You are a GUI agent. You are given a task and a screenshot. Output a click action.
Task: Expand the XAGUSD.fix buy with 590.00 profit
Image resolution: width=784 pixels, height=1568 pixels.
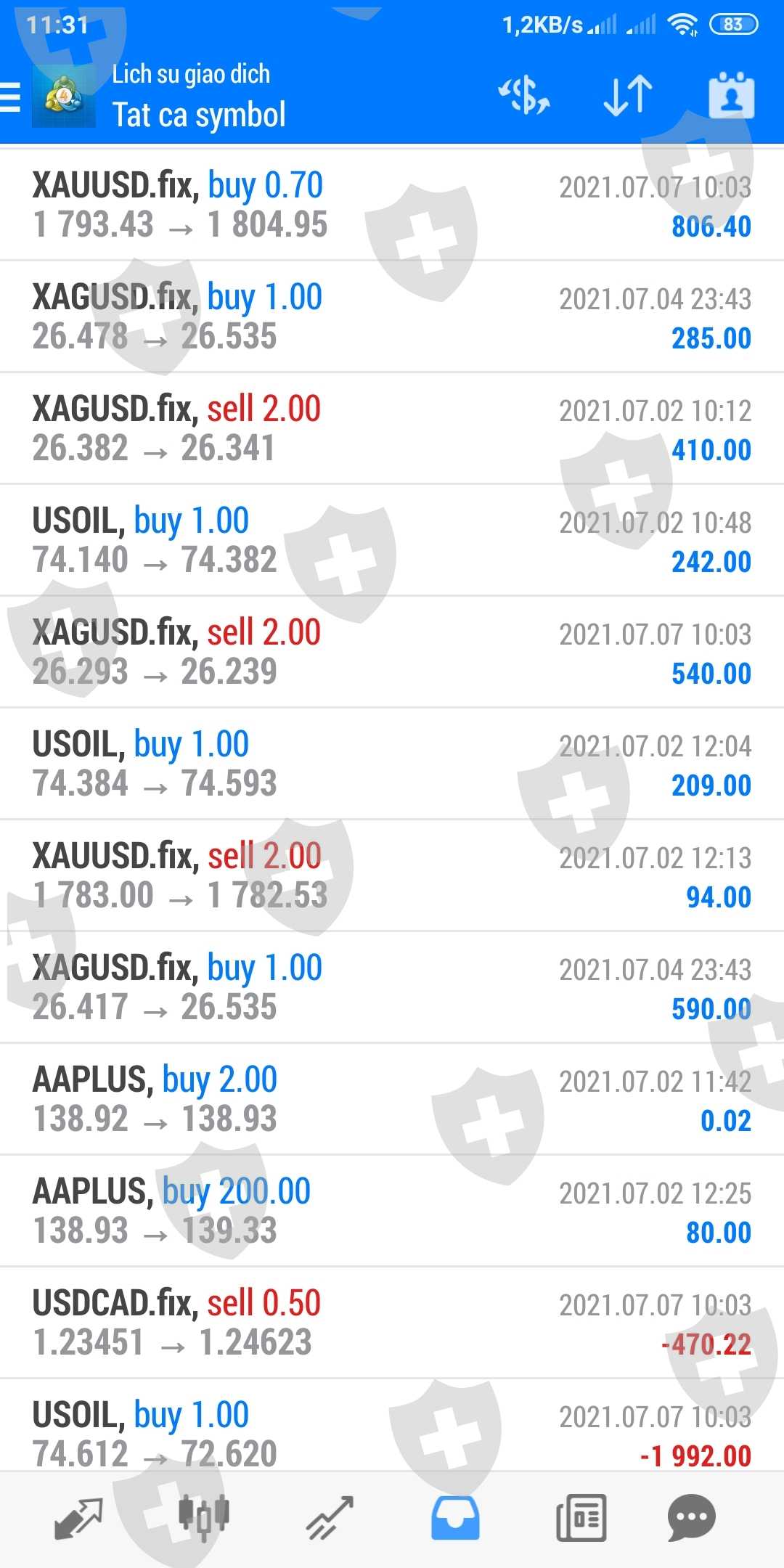(x=392, y=987)
